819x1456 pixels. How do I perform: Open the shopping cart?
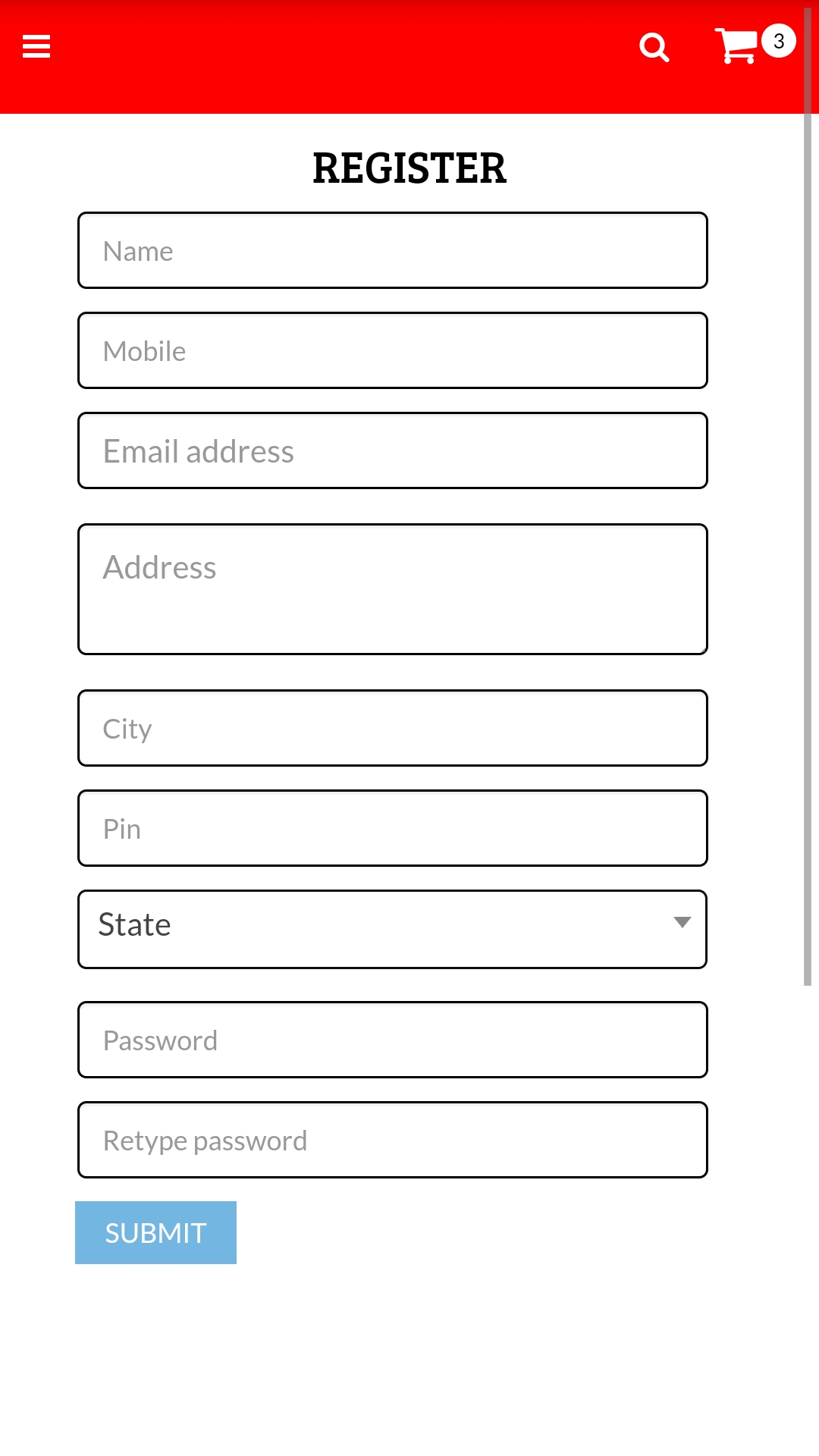(x=755, y=45)
